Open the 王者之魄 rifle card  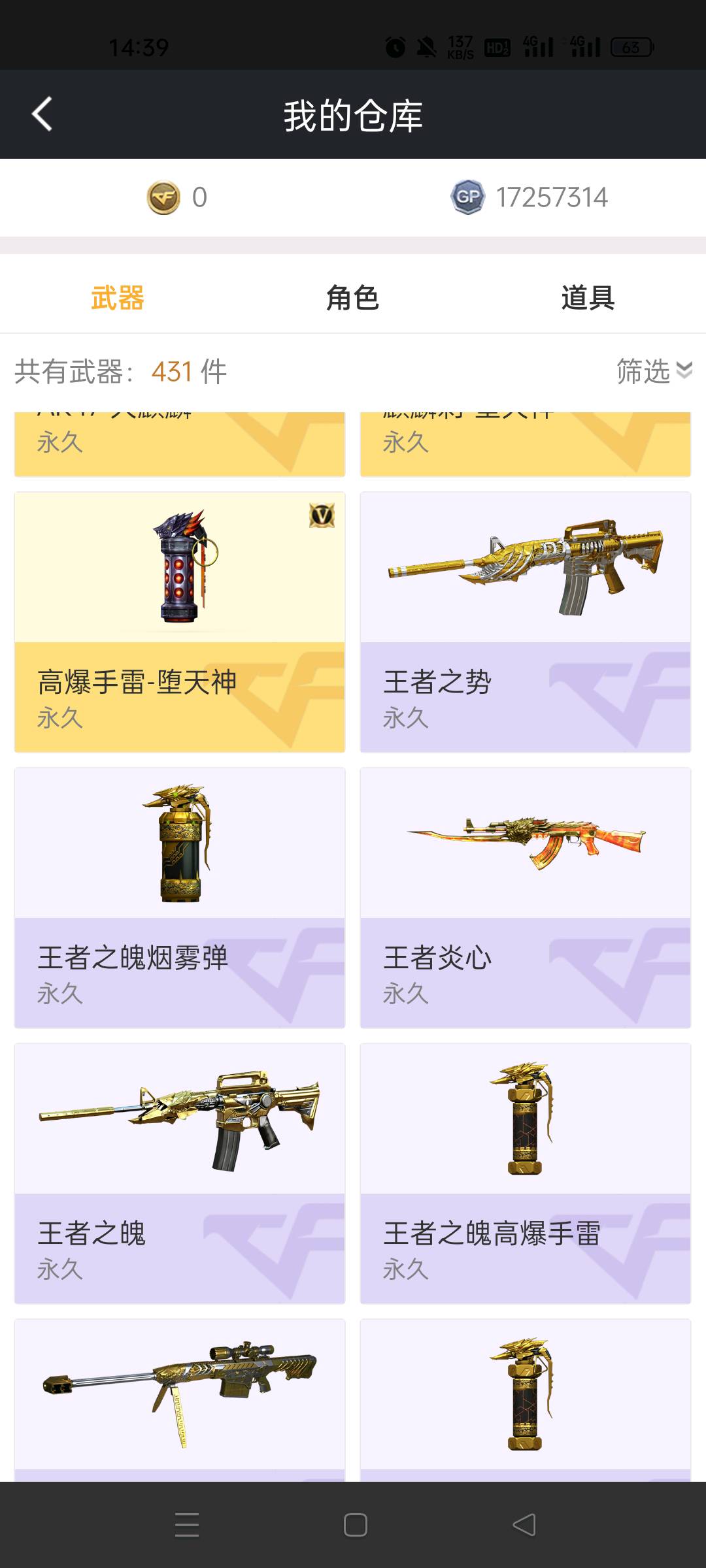pyautogui.click(x=180, y=1173)
